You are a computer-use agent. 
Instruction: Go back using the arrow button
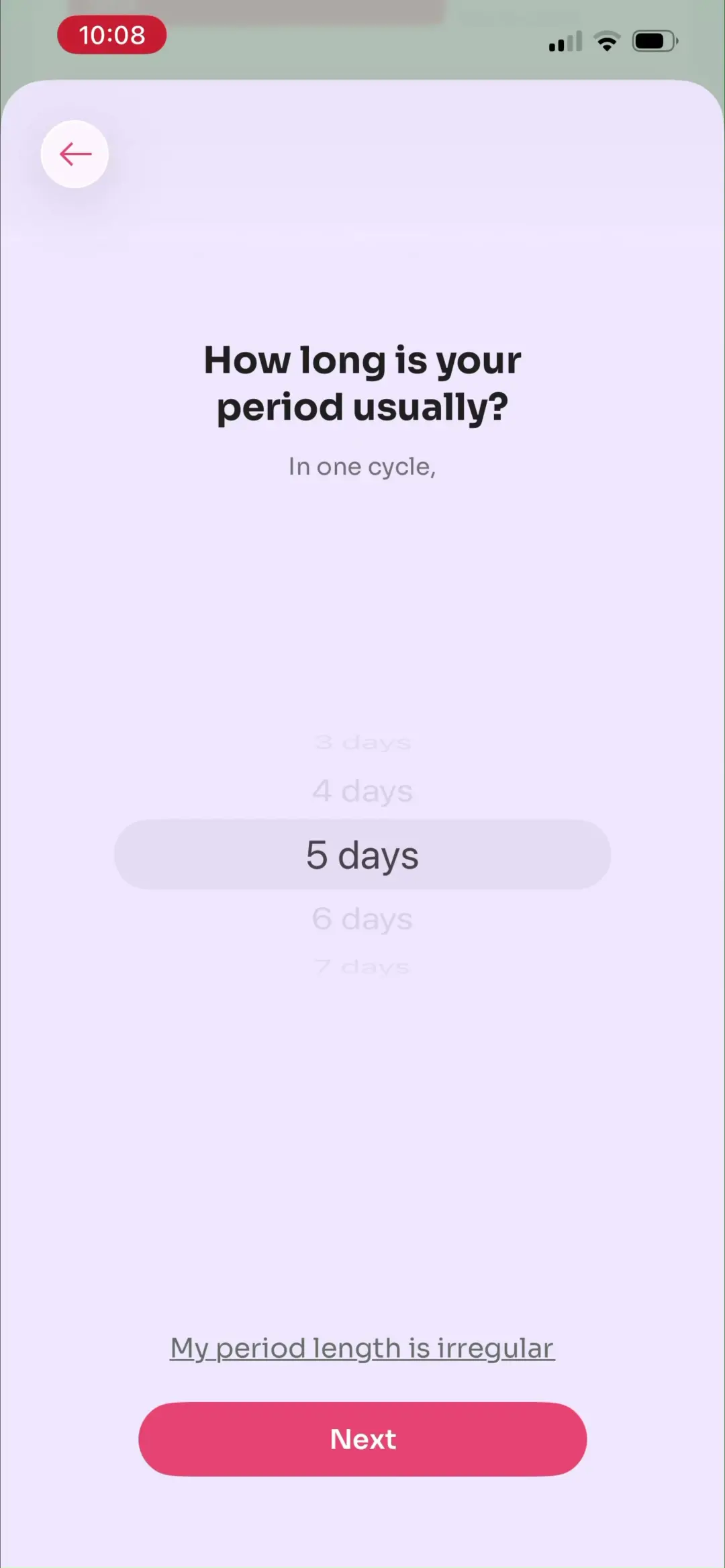click(75, 154)
